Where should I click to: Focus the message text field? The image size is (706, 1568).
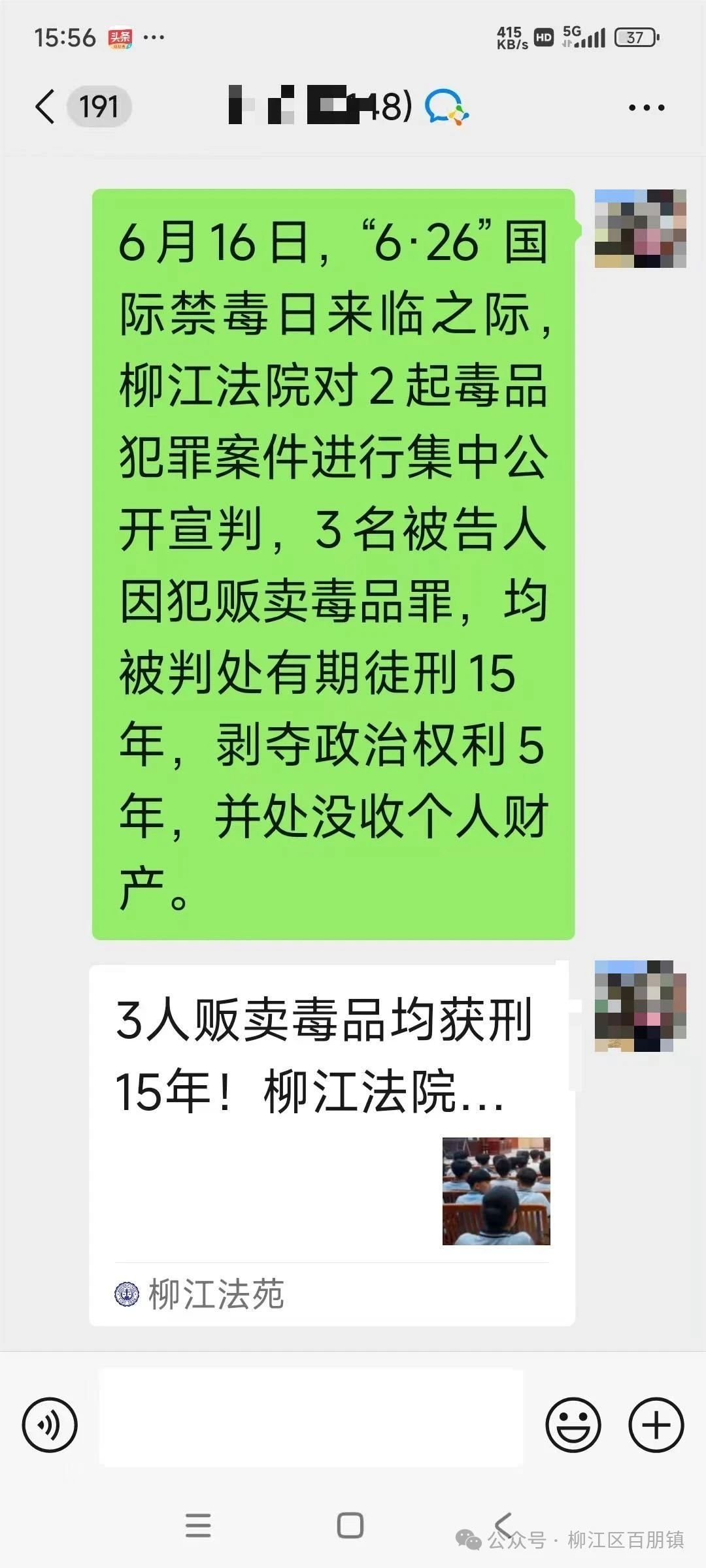pyautogui.click(x=311, y=1425)
